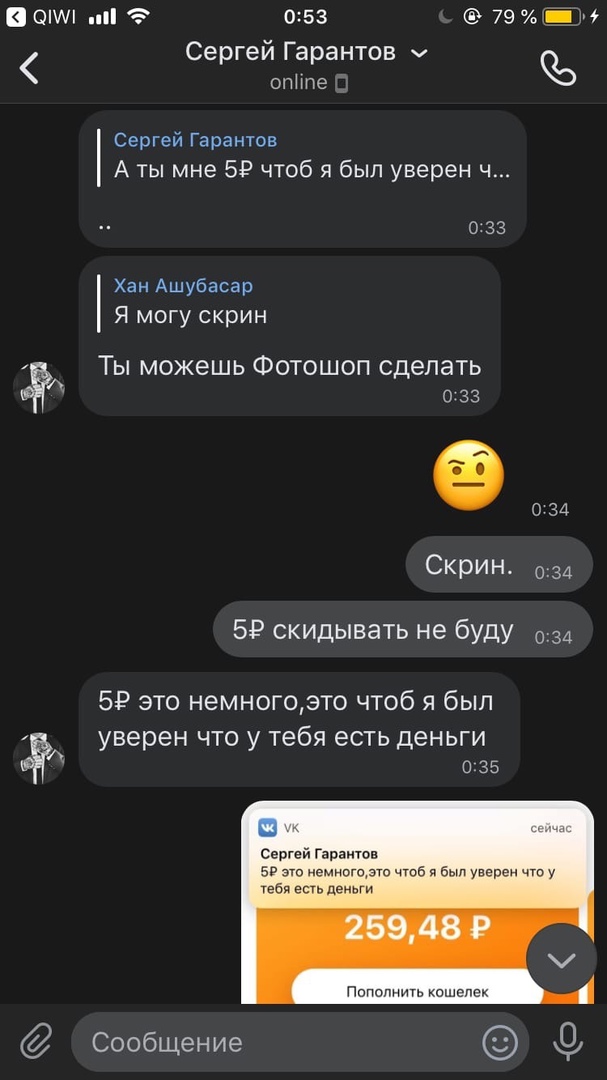Open the attach file paperclip
Screen dimensions: 607x1080
coord(36,1042)
